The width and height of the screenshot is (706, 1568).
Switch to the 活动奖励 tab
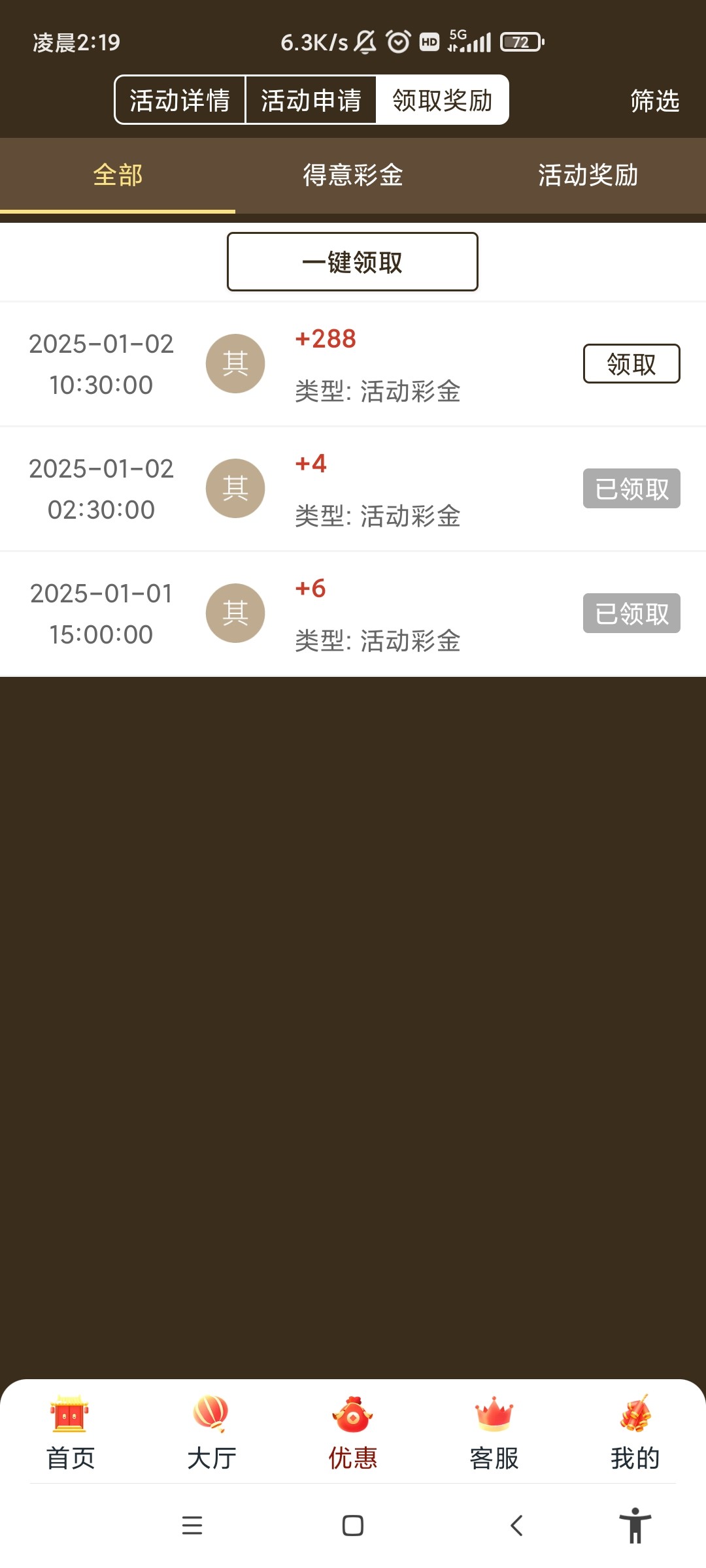point(588,175)
